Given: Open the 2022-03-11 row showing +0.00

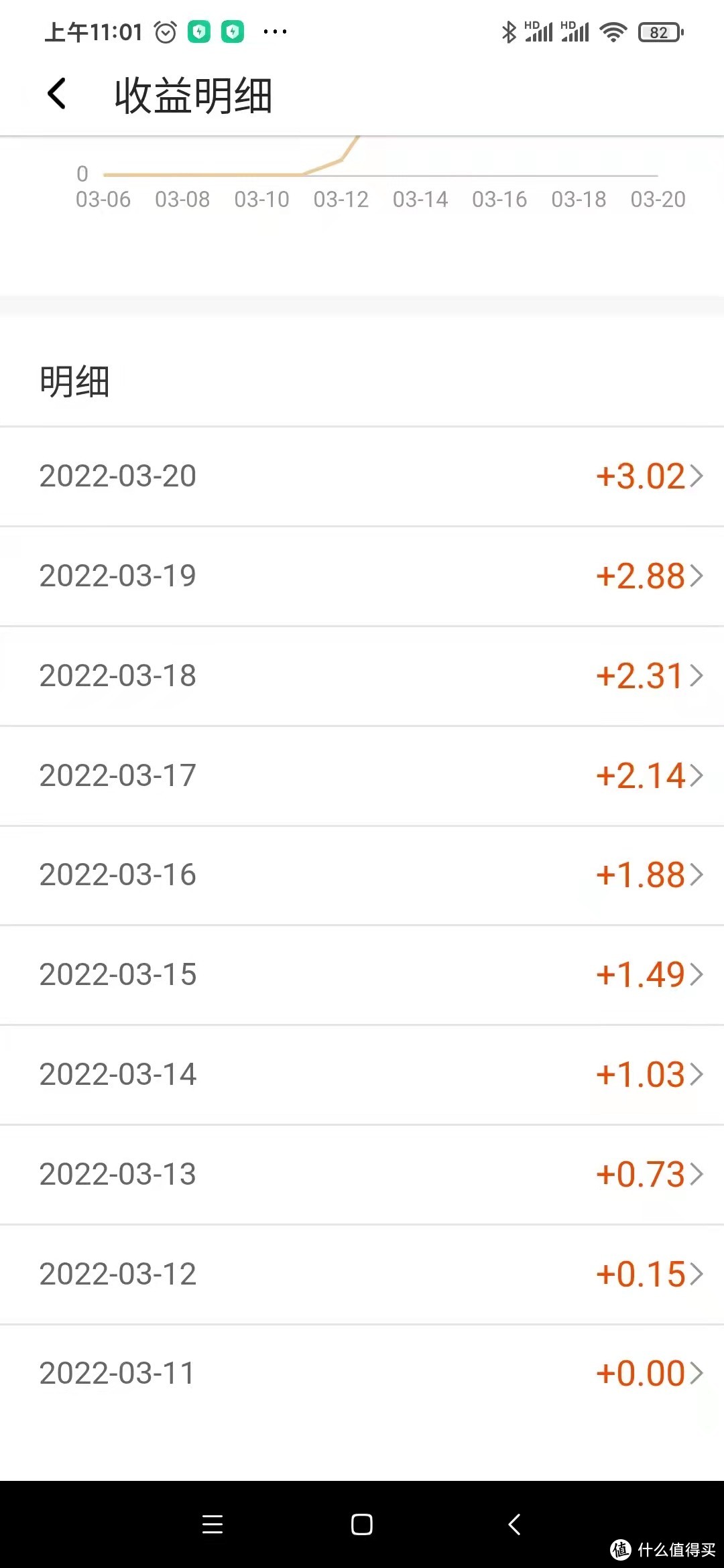Looking at the screenshot, I should (362, 1374).
